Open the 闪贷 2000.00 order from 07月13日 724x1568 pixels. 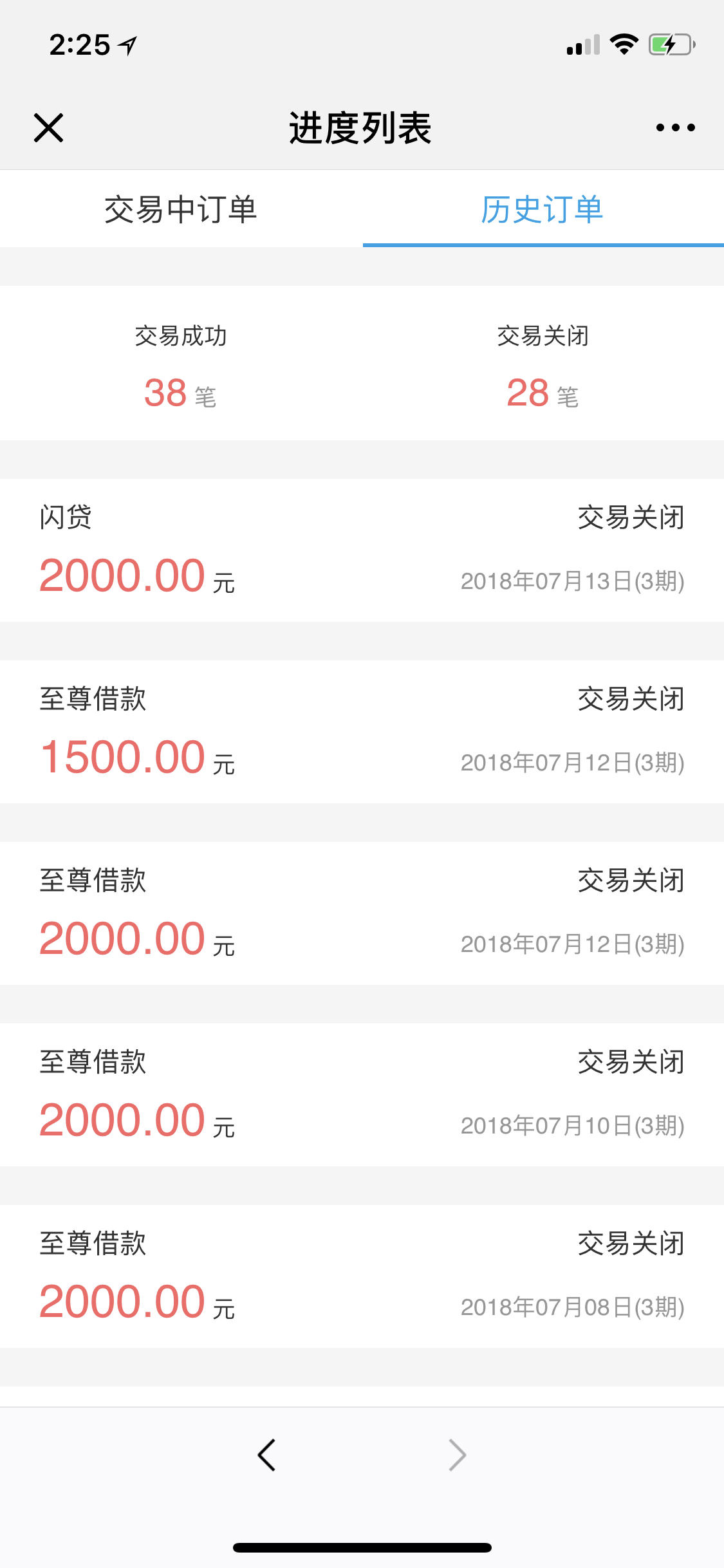point(362,550)
